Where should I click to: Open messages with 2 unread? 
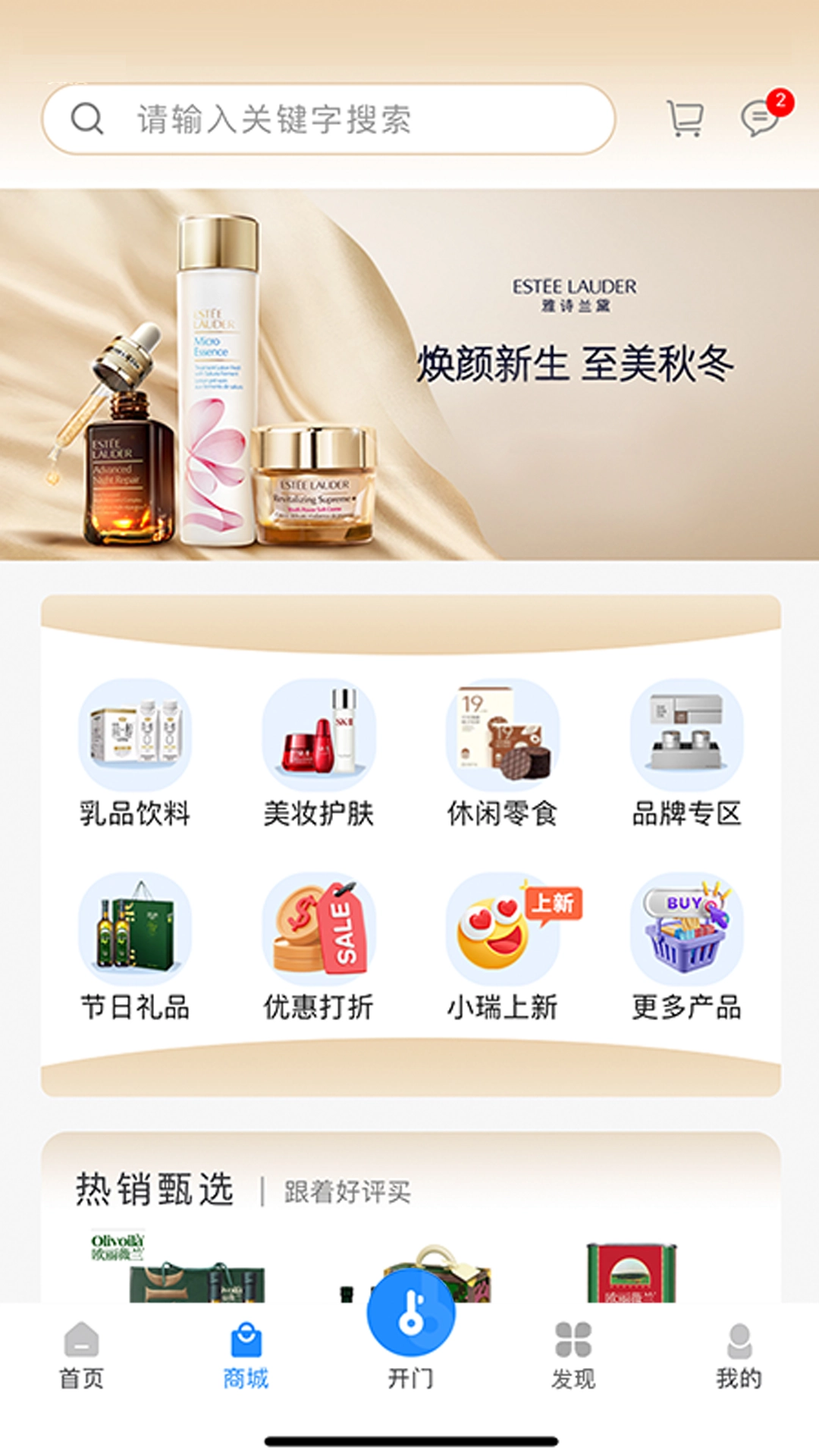[x=761, y=118]
